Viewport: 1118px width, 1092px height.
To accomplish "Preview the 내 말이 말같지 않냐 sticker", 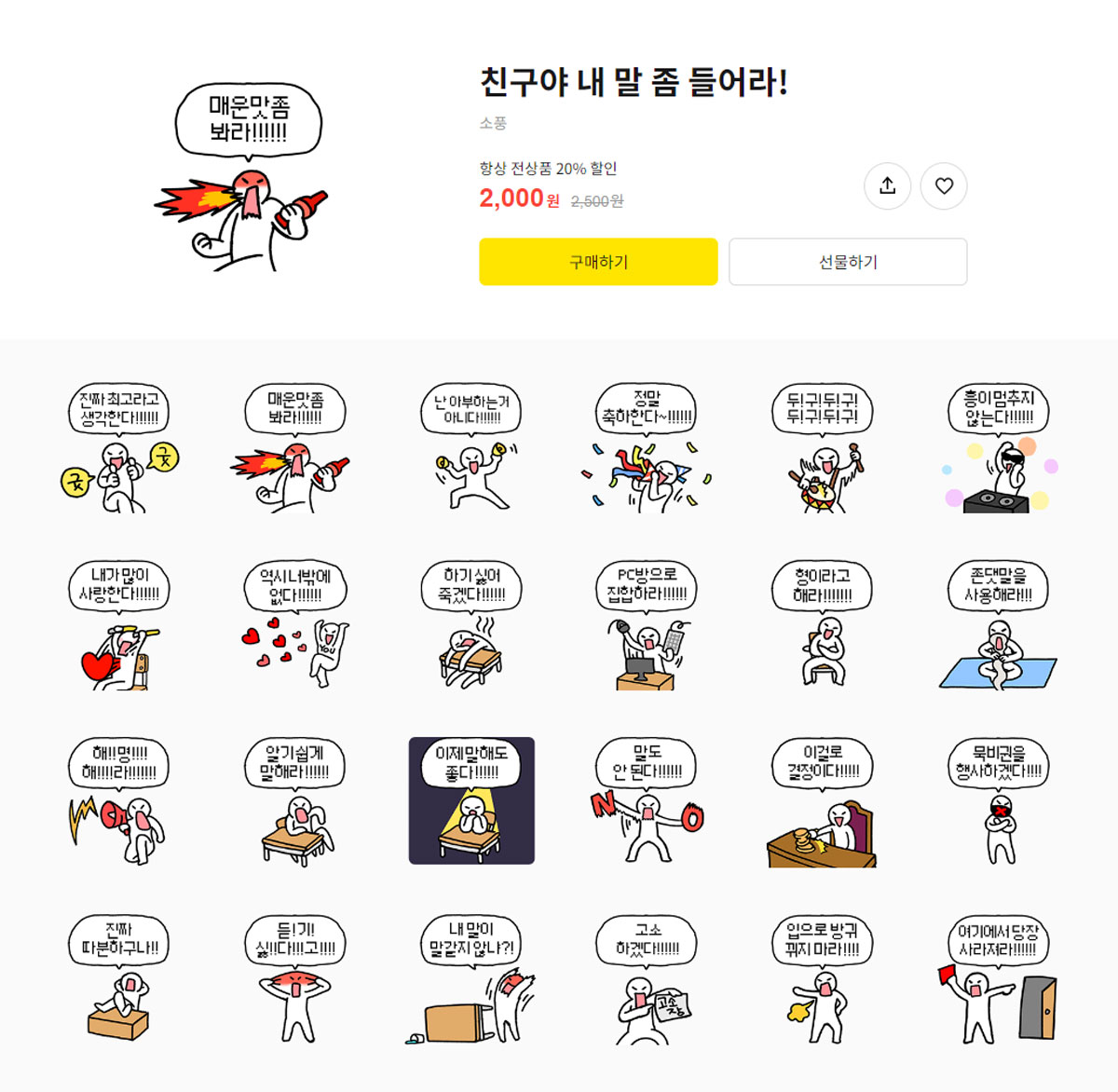I will tap(471, 978).
